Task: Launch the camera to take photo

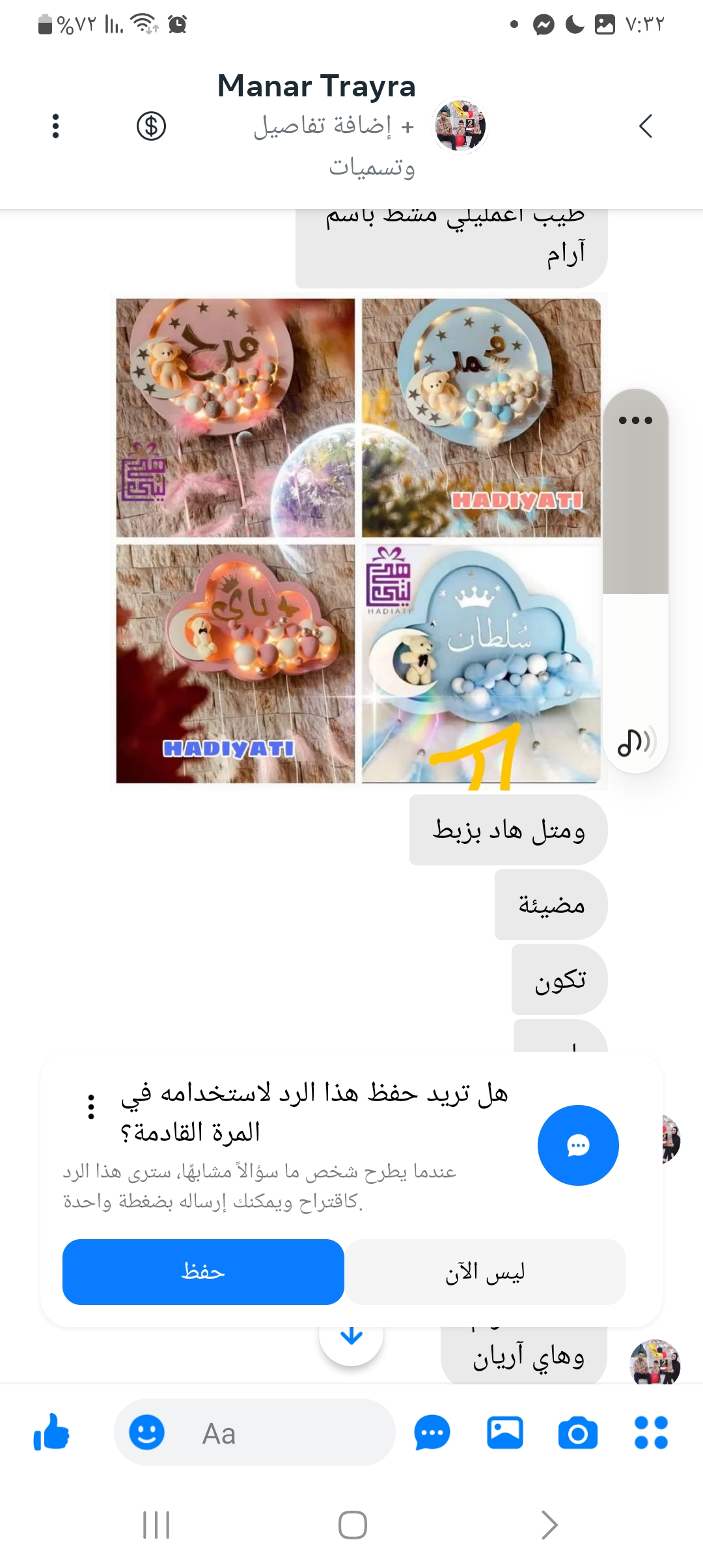Action: click(x=577, y=1433)
